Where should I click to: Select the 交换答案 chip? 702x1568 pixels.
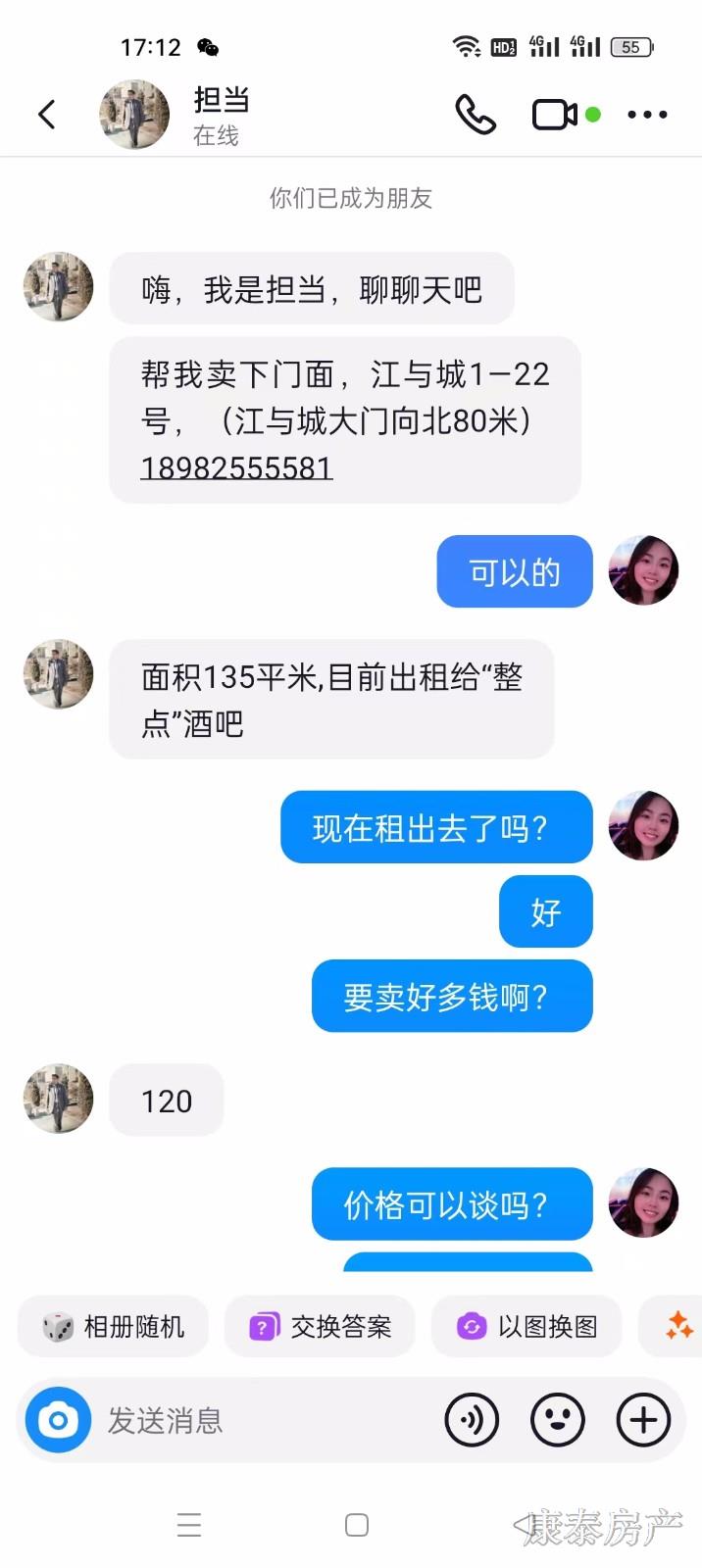[x=321, y=1327]
